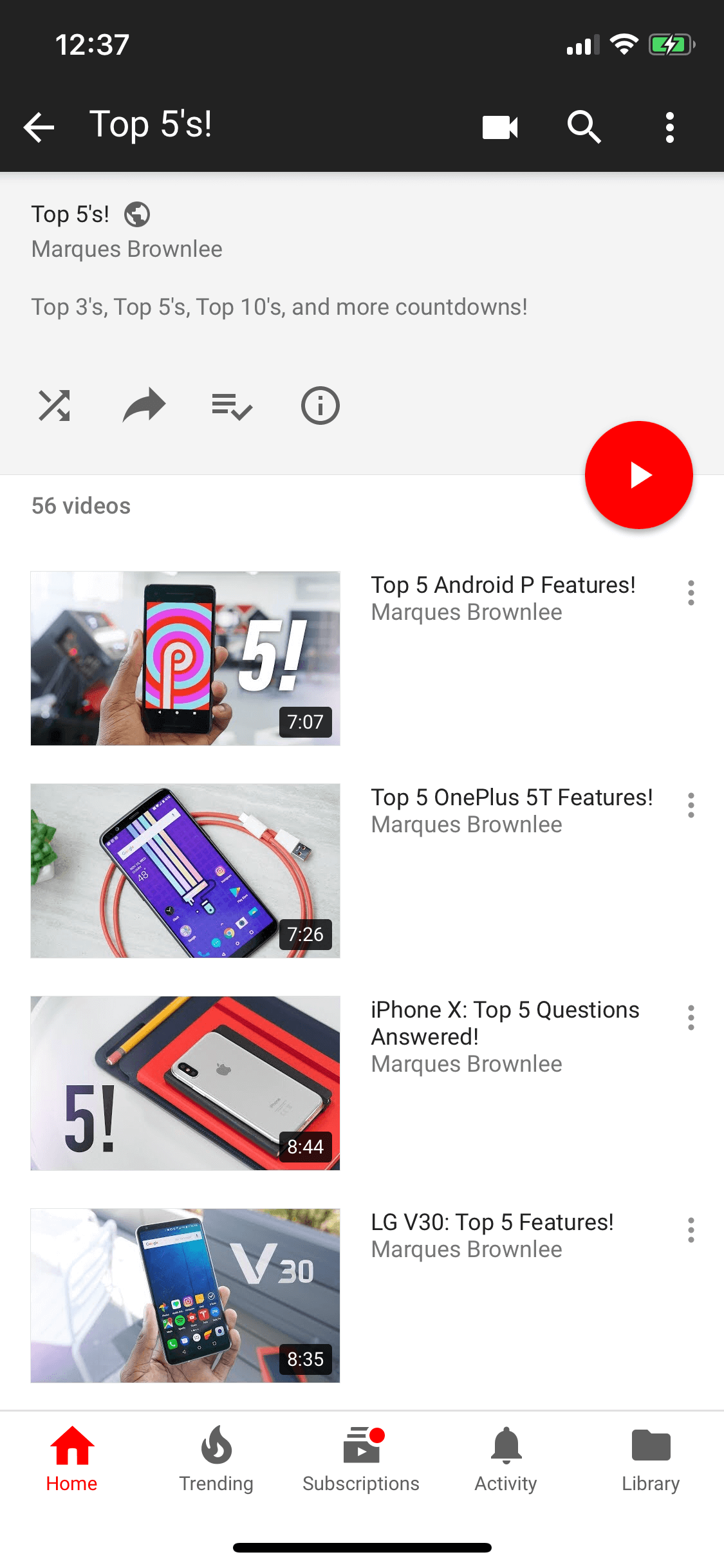Share this playlist
Image resolution: width=724 pixels, height=1568 pixels.
pos(144,405)
